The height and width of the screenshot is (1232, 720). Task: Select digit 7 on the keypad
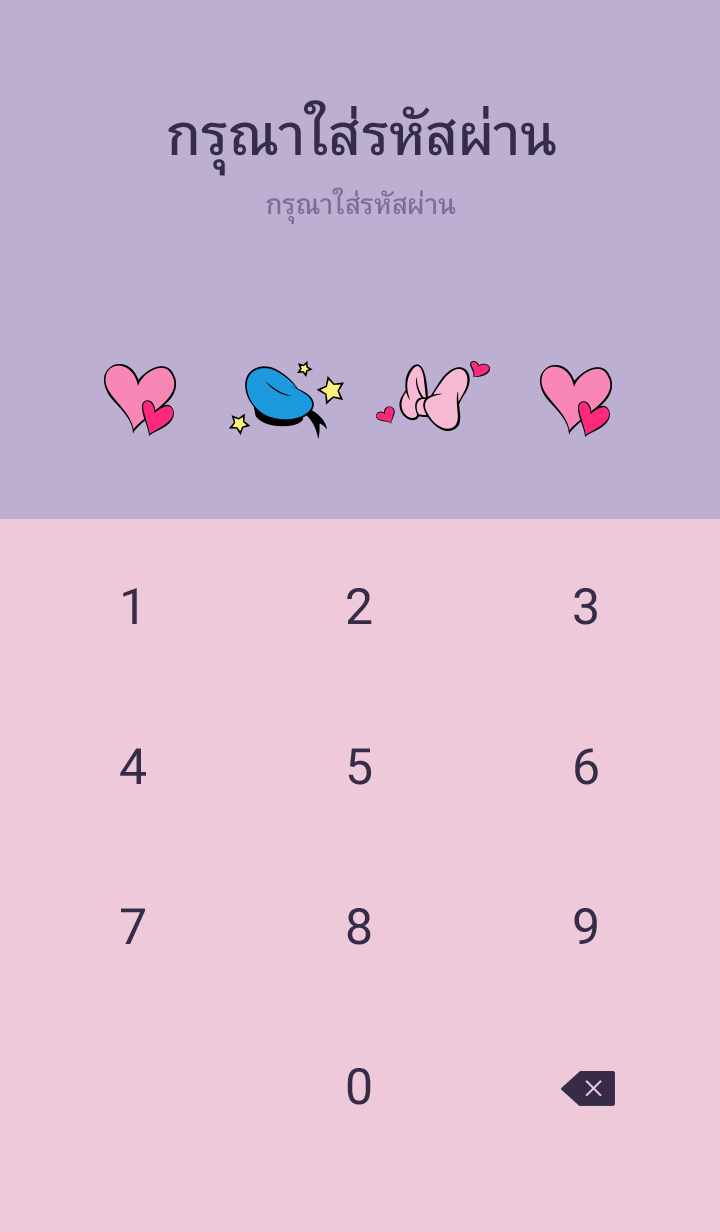point(133,927)
